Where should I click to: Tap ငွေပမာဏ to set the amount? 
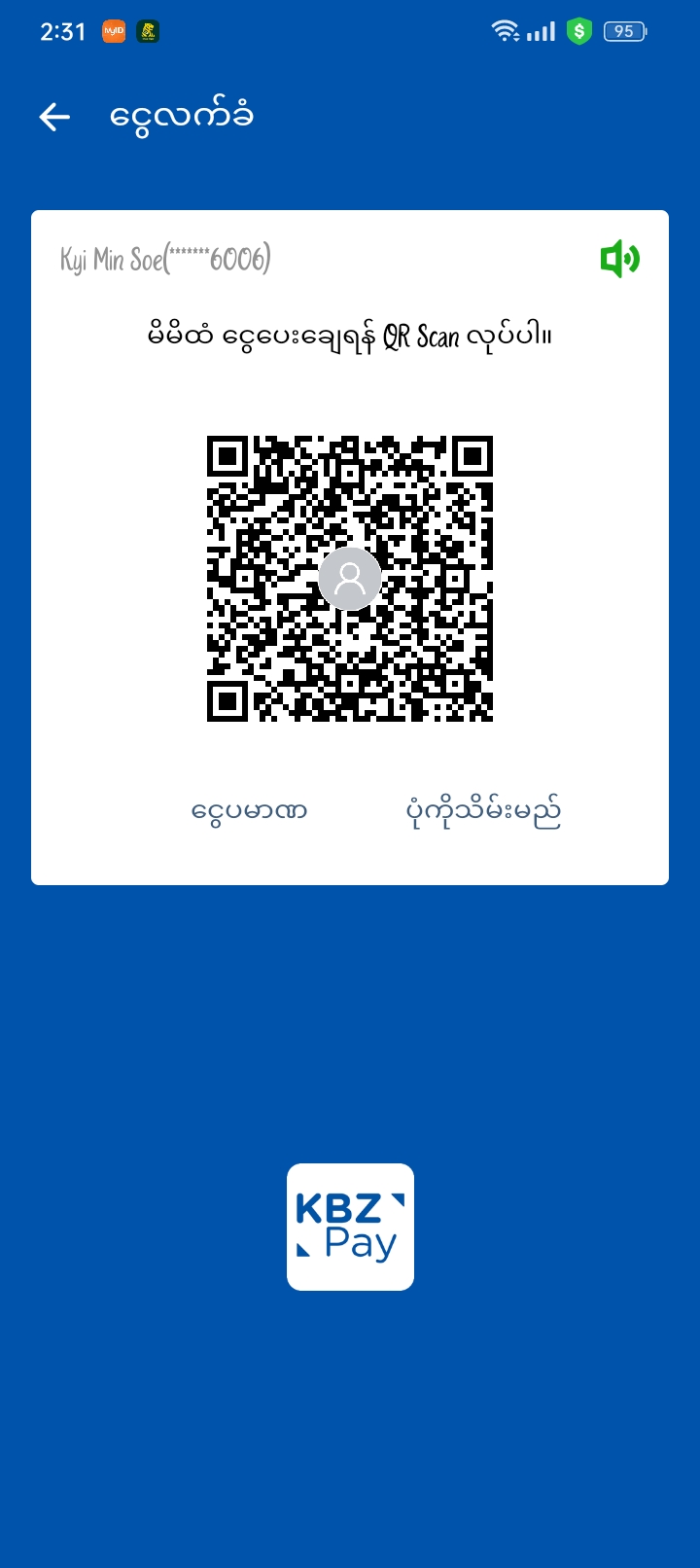tap(249, 811)
